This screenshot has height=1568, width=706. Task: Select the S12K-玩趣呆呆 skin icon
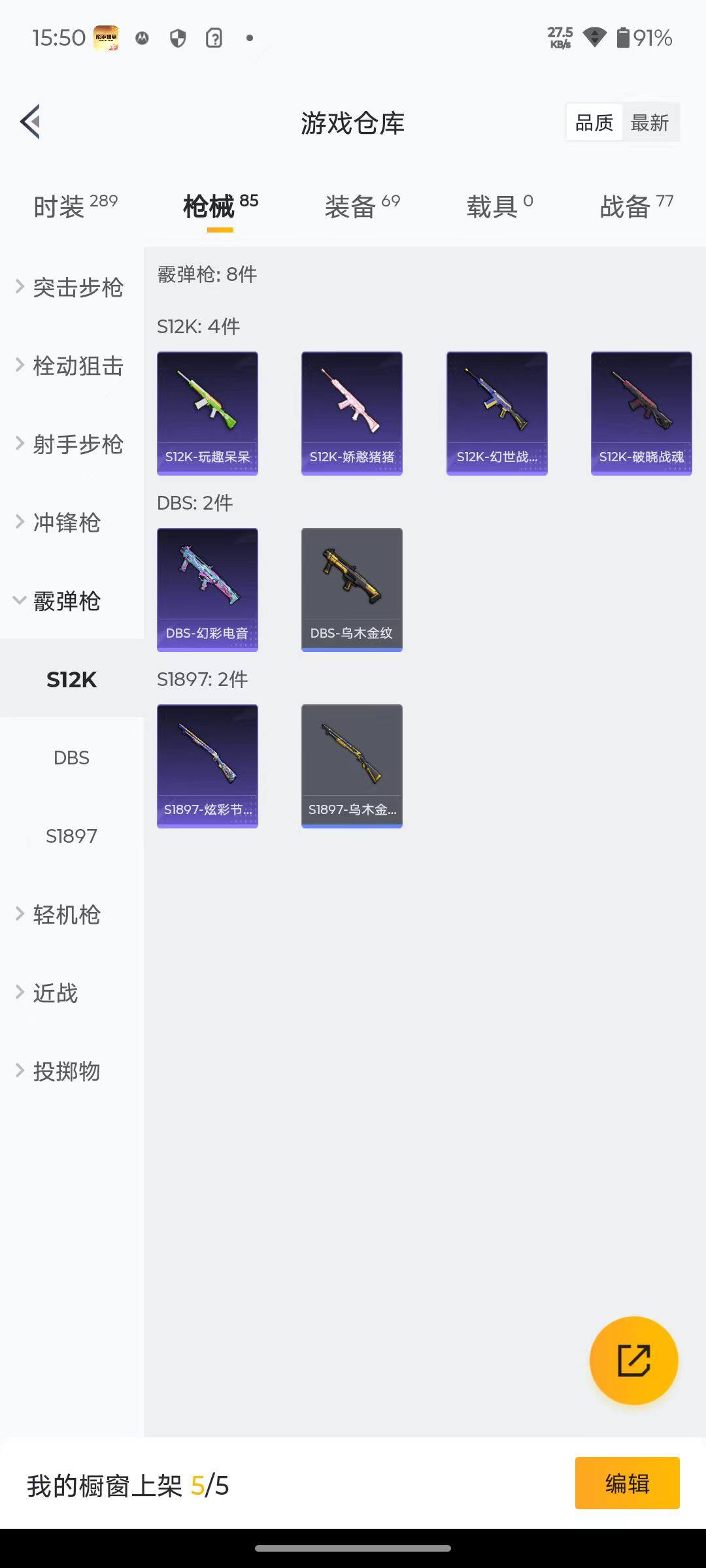pyautogui.click(x=207, y=412)
